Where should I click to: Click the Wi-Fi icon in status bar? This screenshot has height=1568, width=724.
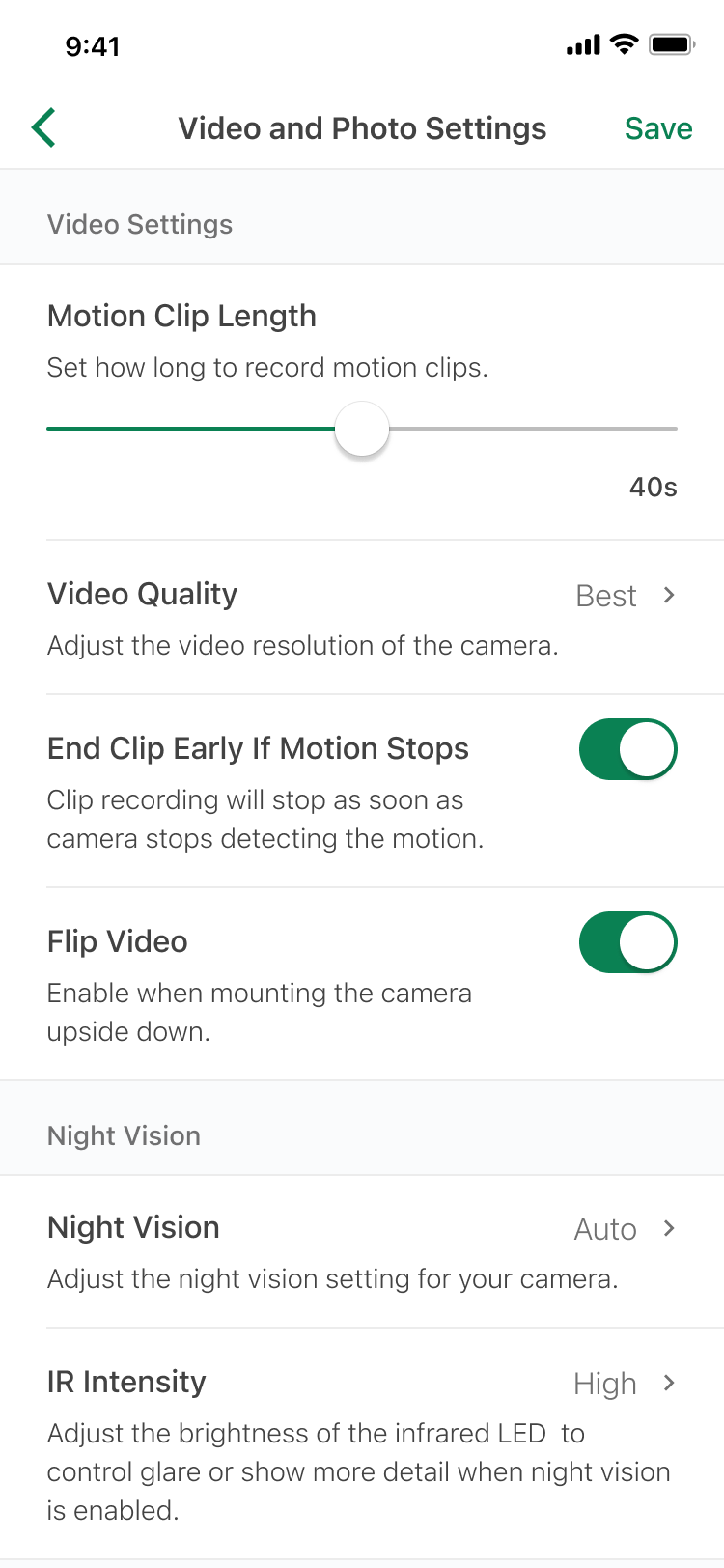coord(622,42)
